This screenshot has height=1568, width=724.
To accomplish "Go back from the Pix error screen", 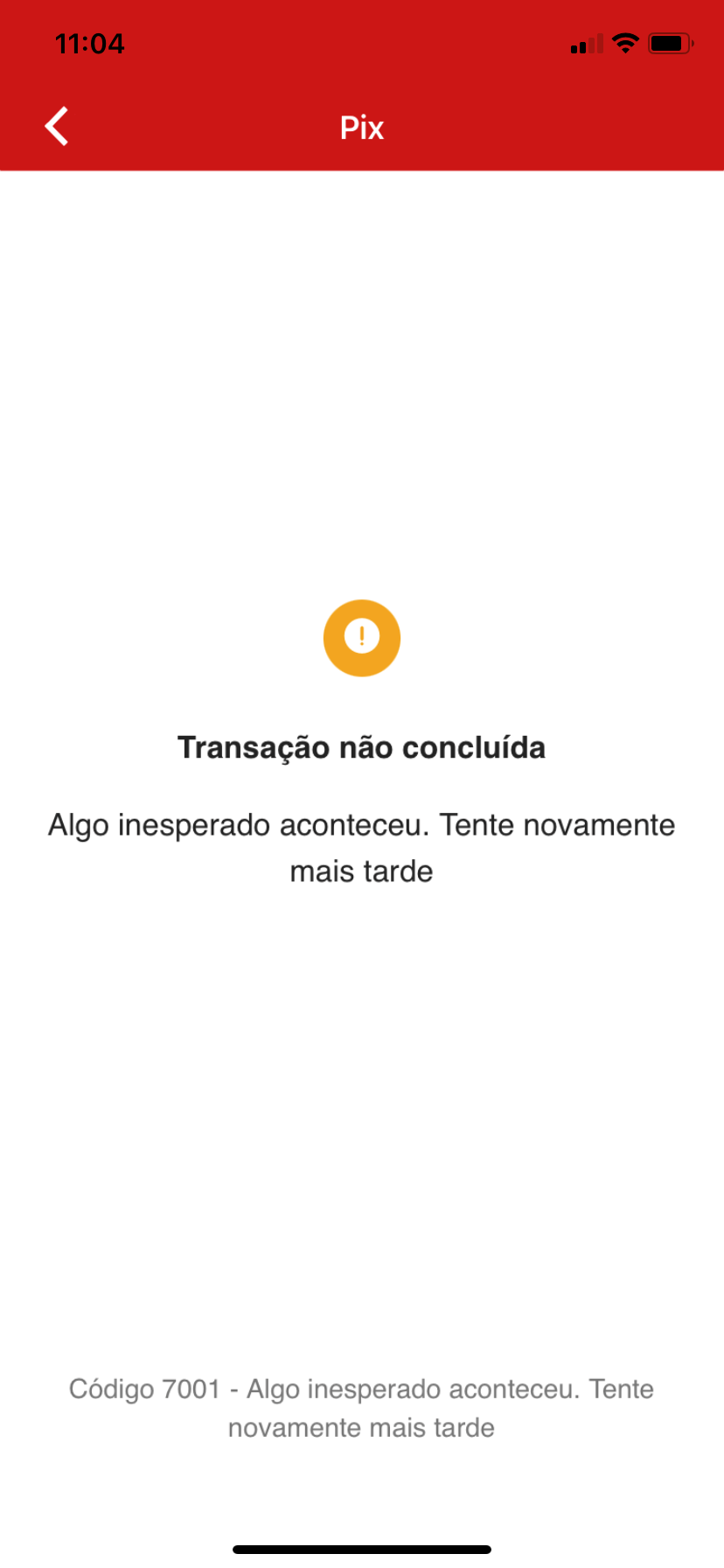I will (57, 127).
